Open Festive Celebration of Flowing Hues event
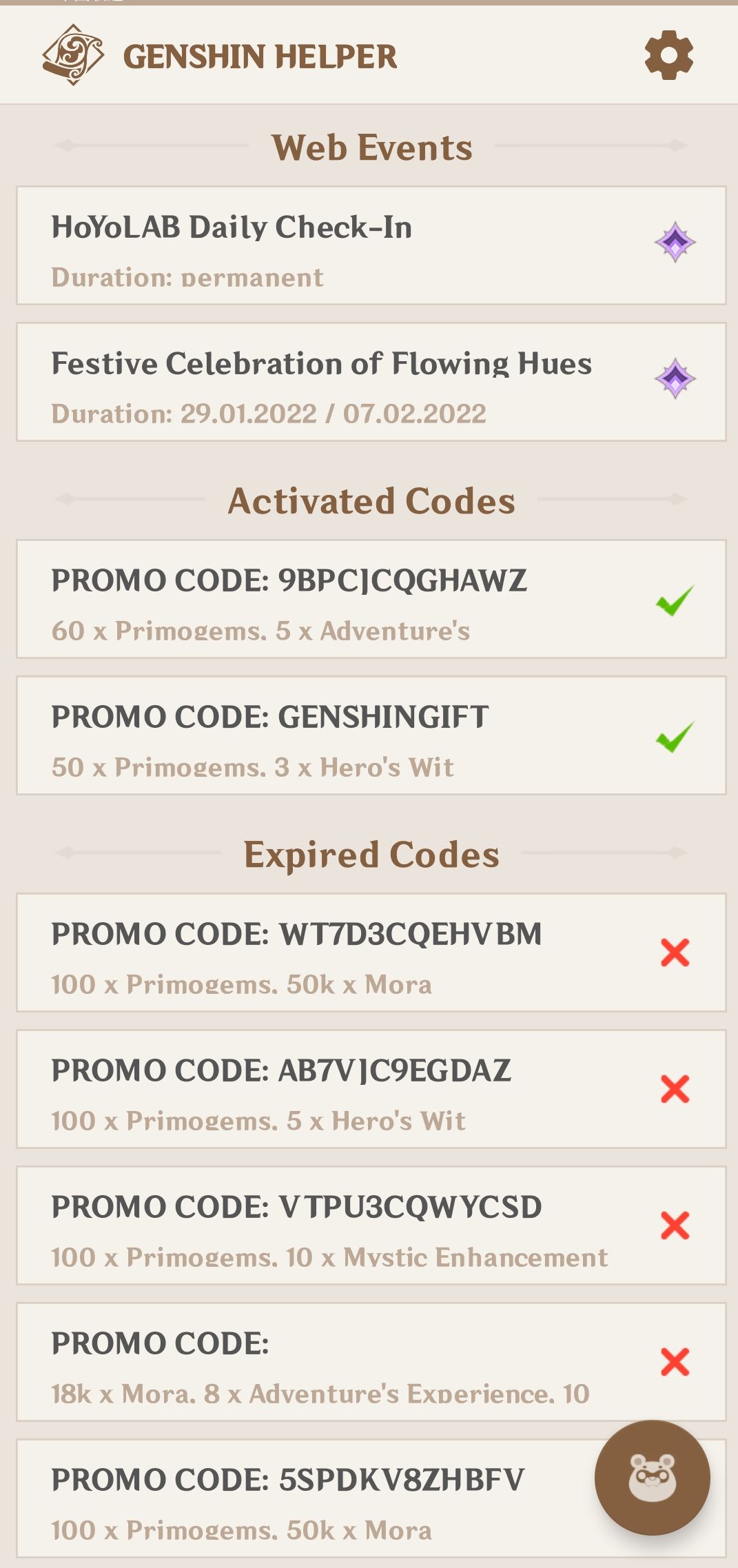This screenshot has width=738, height=1568. (371, 382)
